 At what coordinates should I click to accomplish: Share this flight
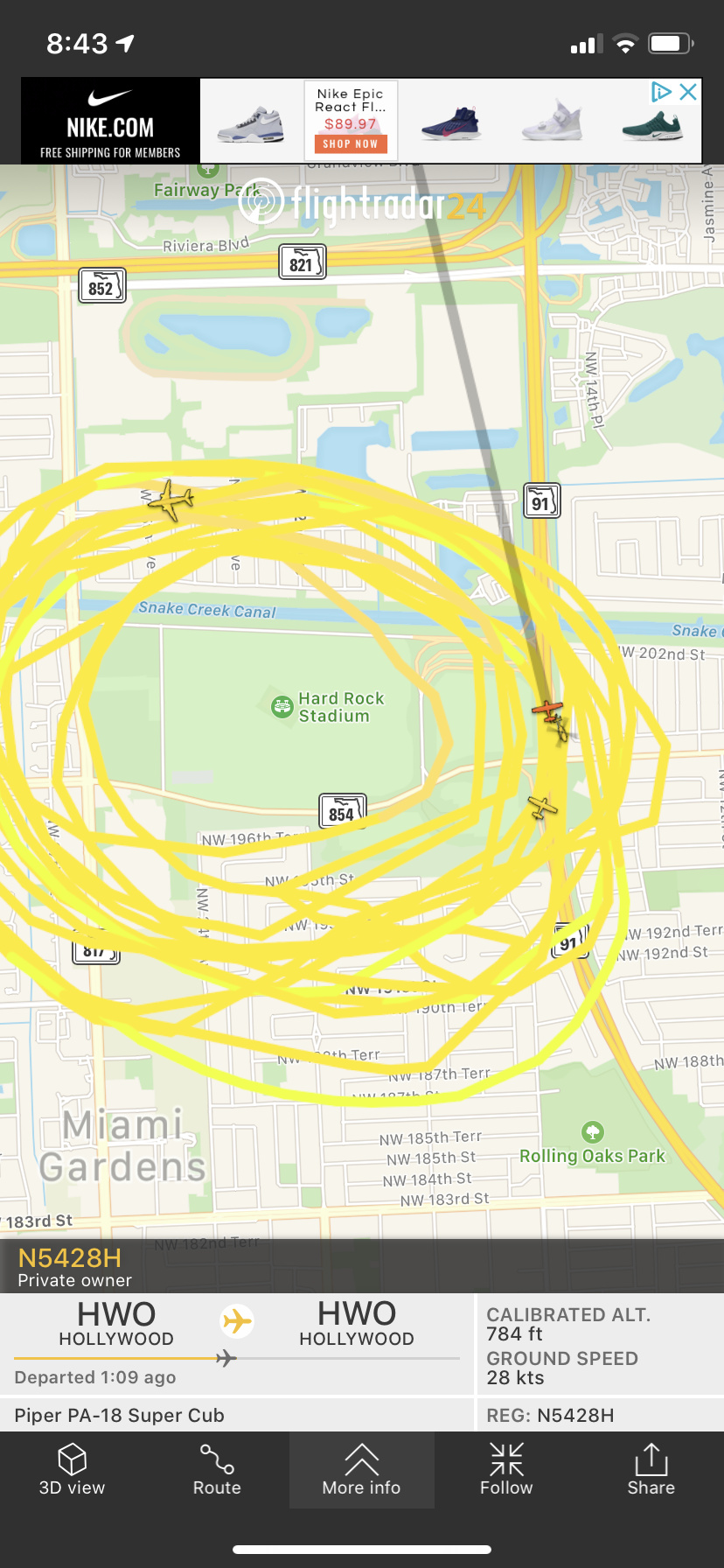click(651, 1470)
